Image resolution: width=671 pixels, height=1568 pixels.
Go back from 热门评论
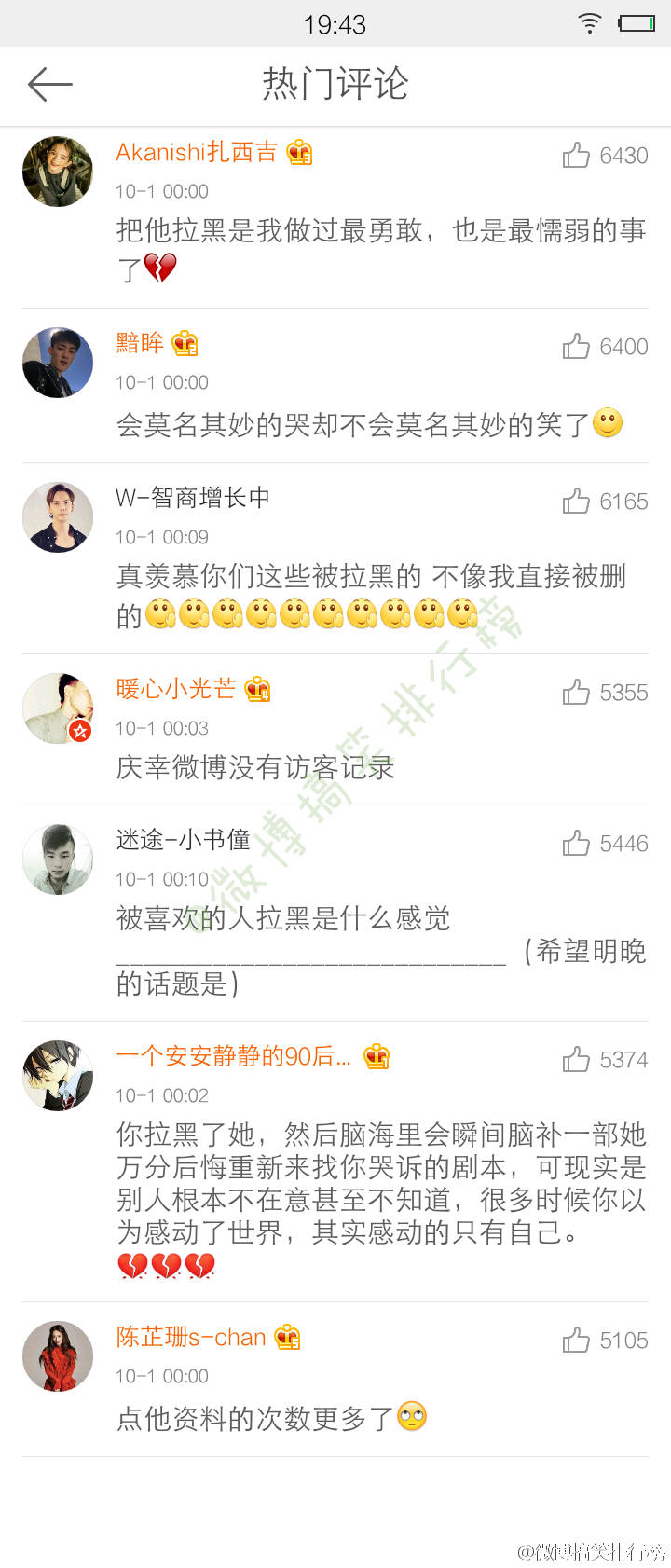point(49,85)
